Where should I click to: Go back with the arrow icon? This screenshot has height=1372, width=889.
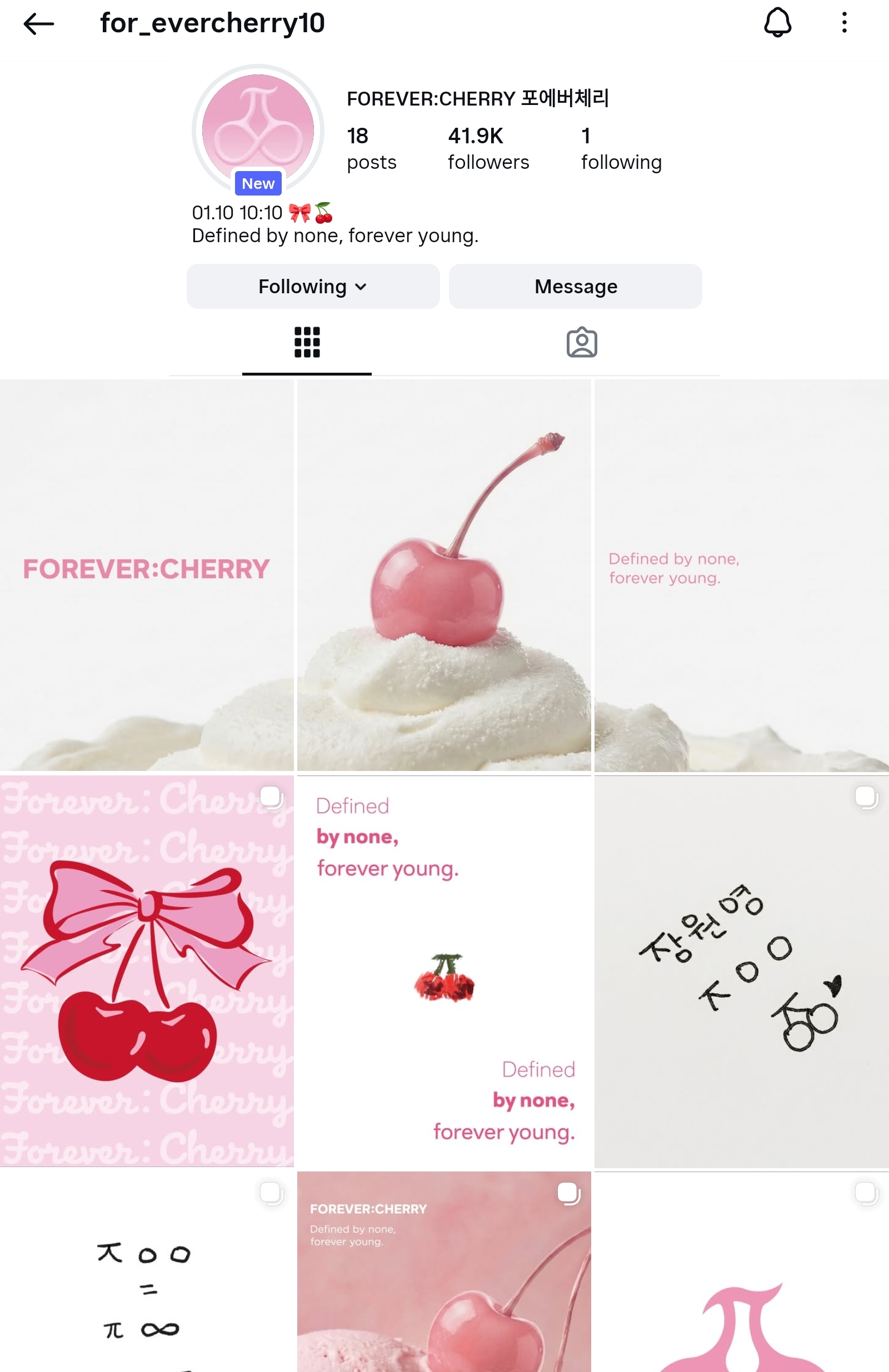[39, 24]
